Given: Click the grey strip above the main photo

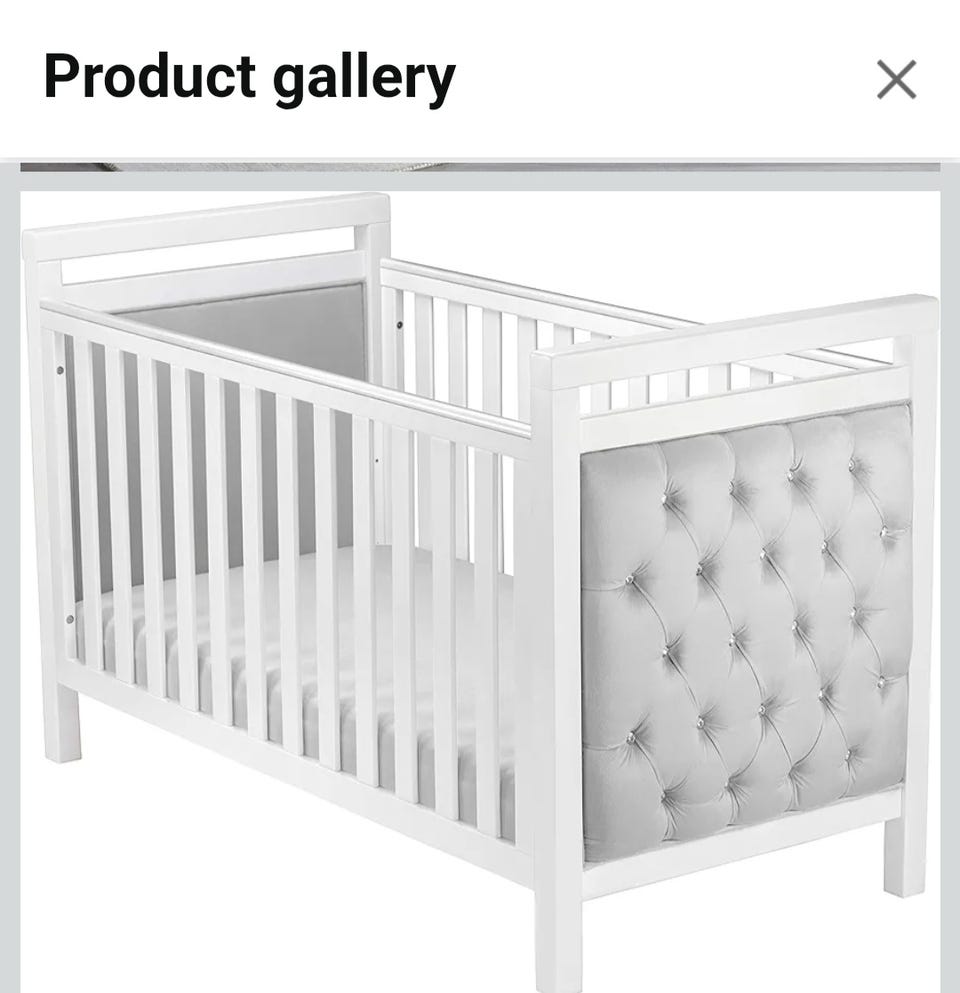Looking at the screenshot, I should pos(480,160).
